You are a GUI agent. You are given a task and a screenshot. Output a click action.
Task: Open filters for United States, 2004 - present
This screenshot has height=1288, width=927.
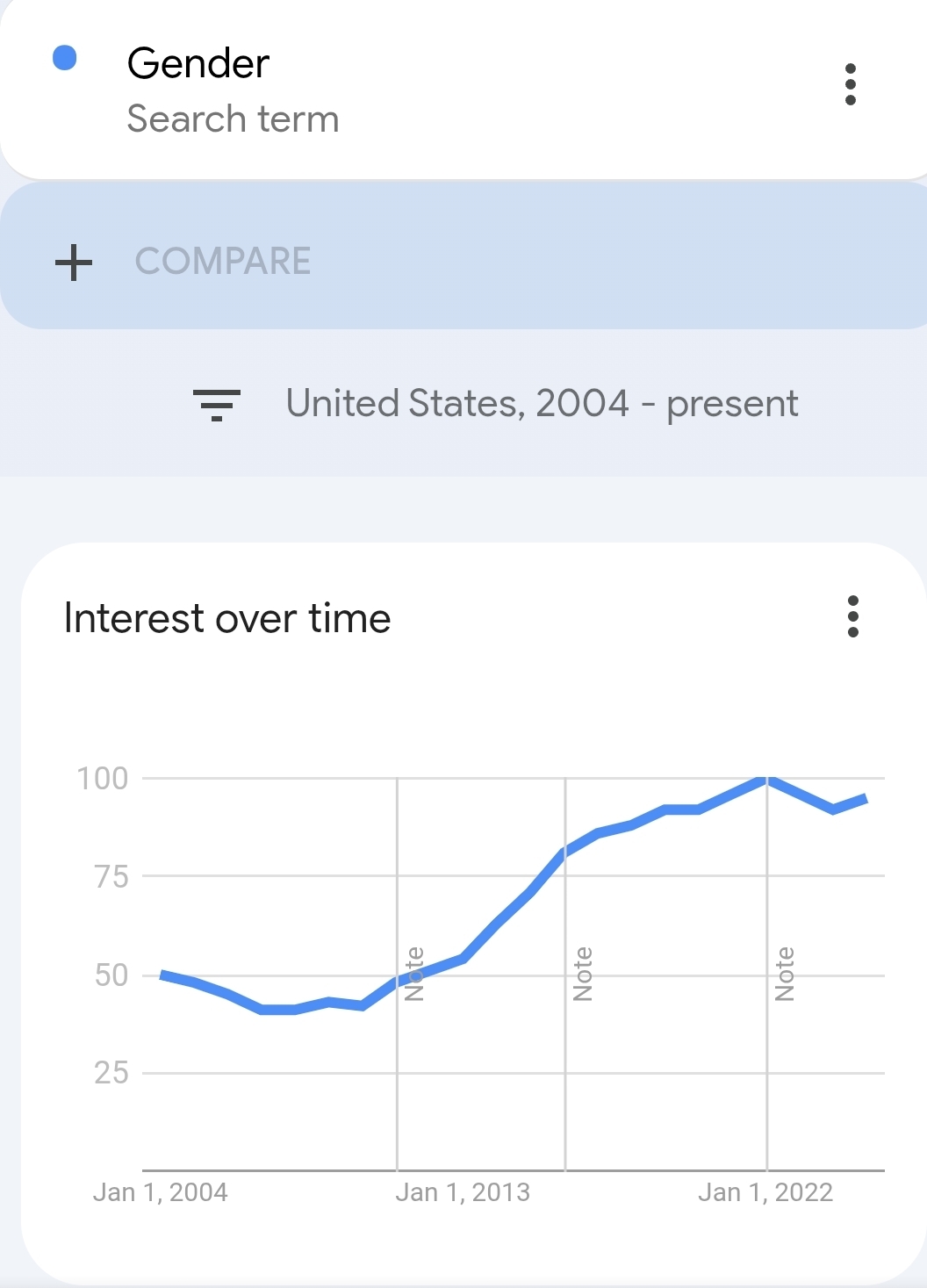[216, 405]
